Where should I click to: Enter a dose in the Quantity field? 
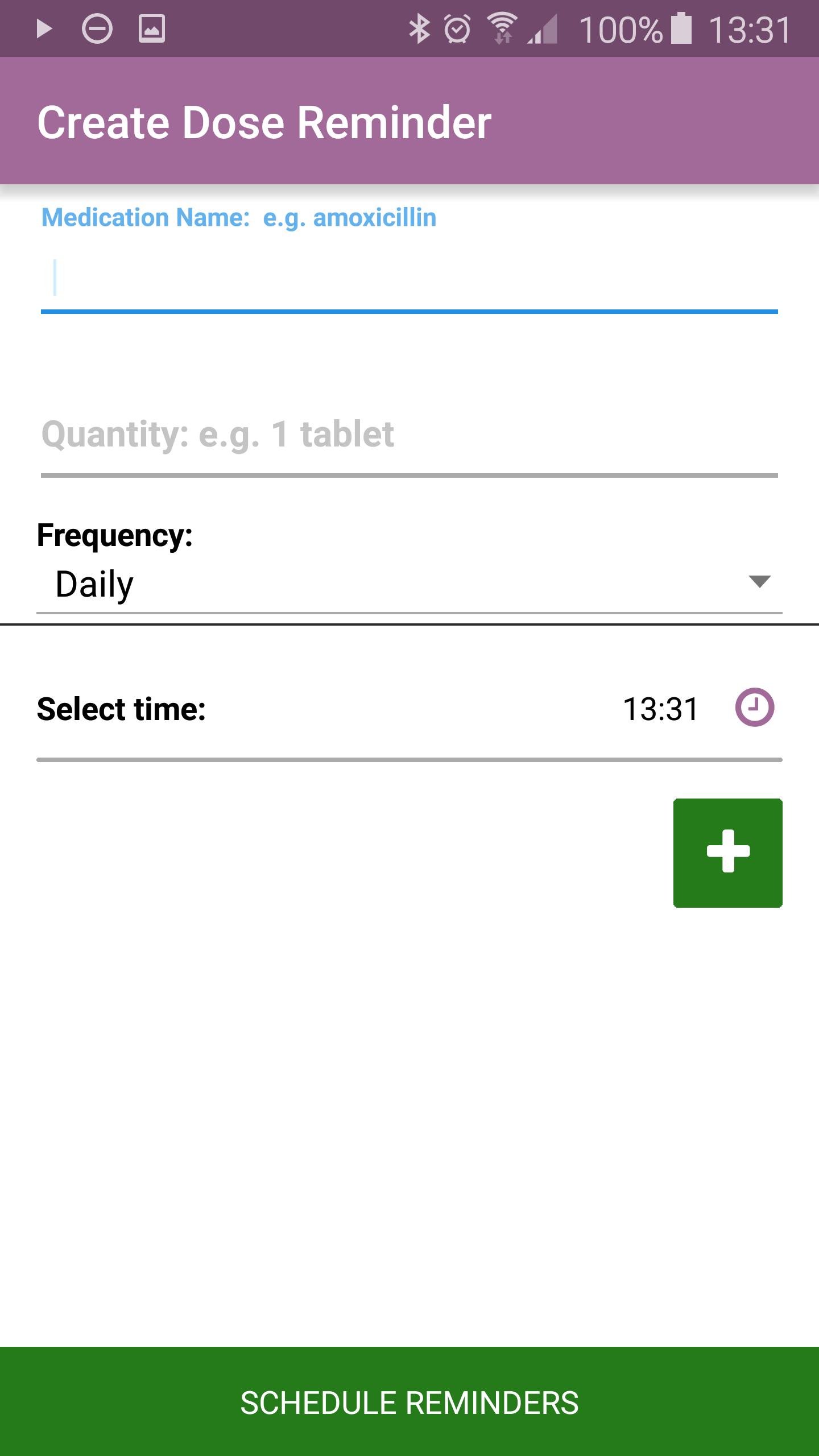tap(409, 435)
